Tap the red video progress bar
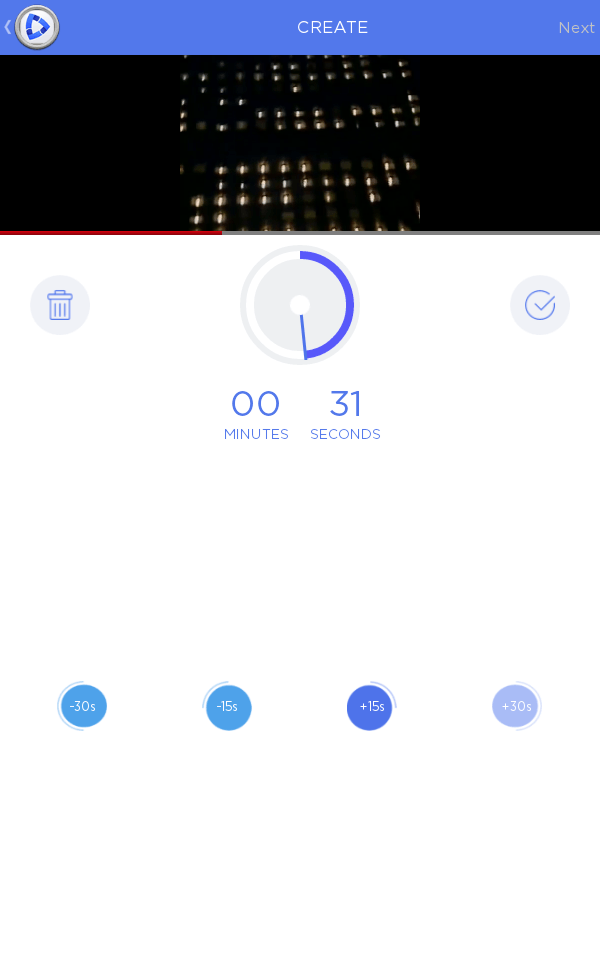 111,233
